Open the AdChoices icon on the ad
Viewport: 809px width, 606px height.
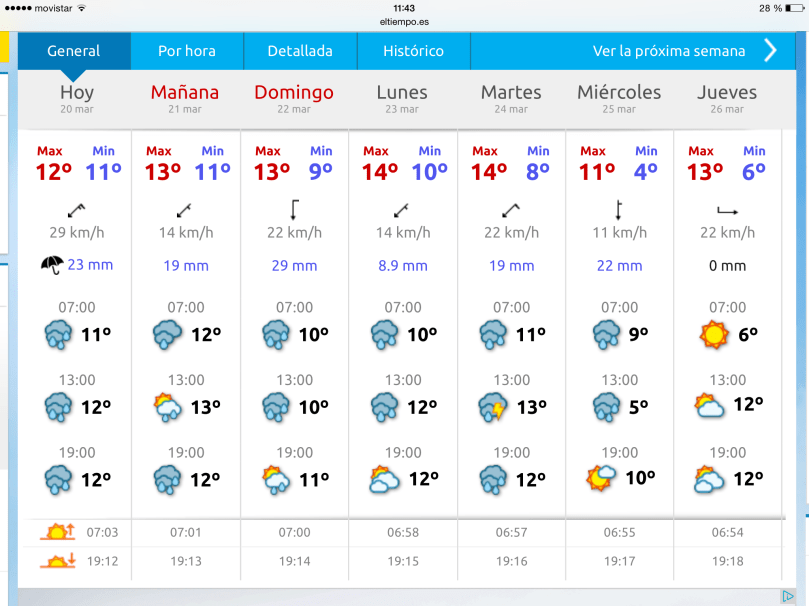pos(788,596)
